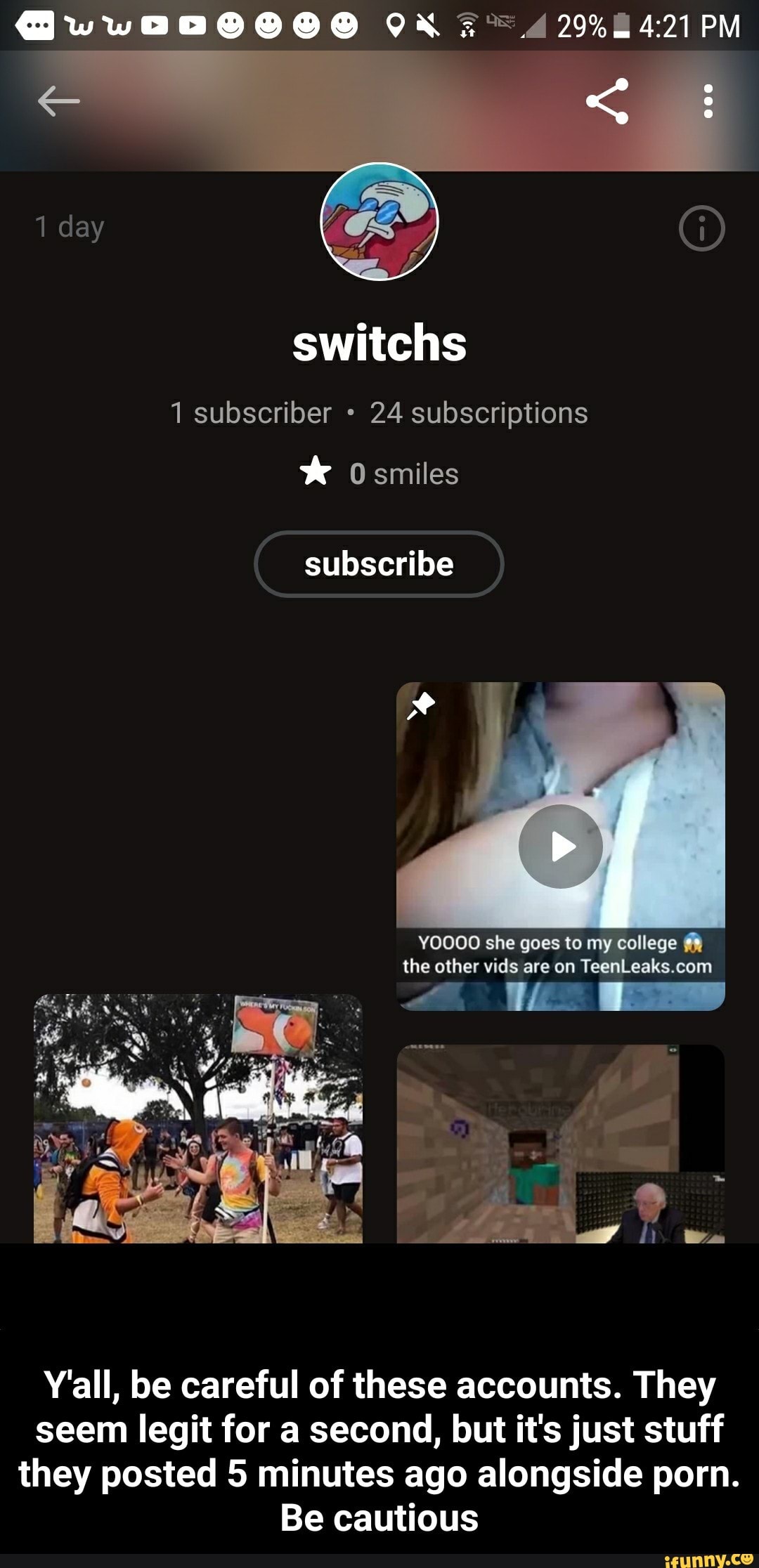Open the 1 subscriber list

point(250,413)
